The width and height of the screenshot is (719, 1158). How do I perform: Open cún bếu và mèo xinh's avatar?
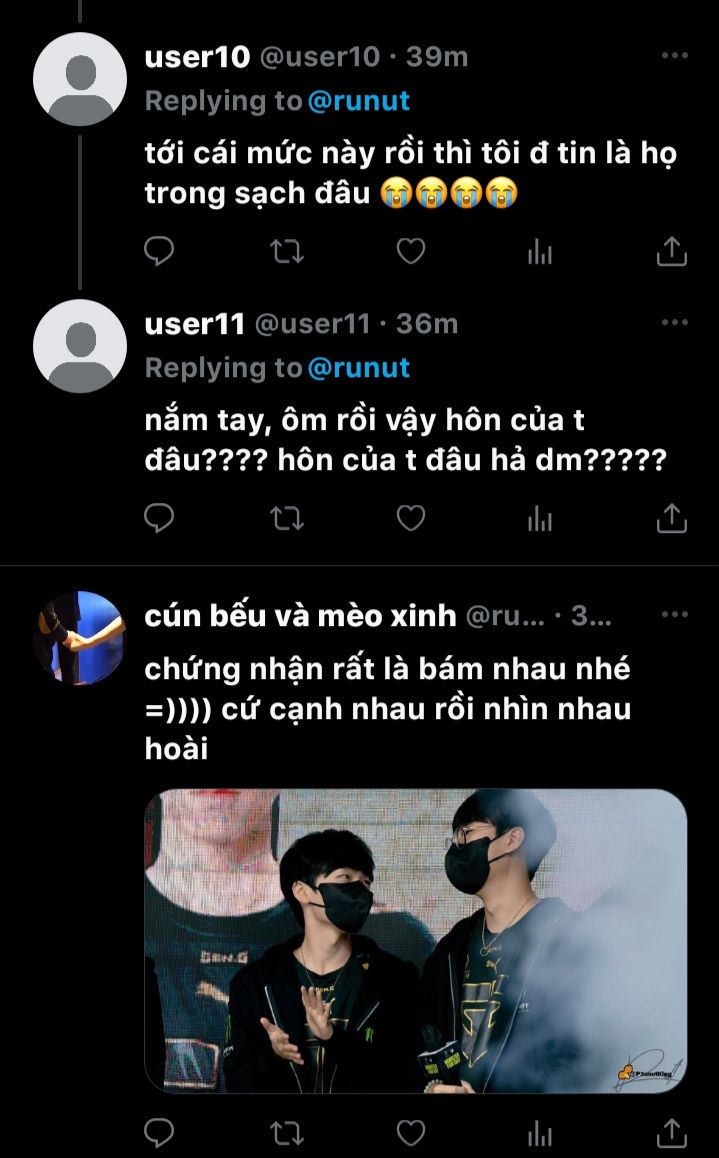coord(80,637)
